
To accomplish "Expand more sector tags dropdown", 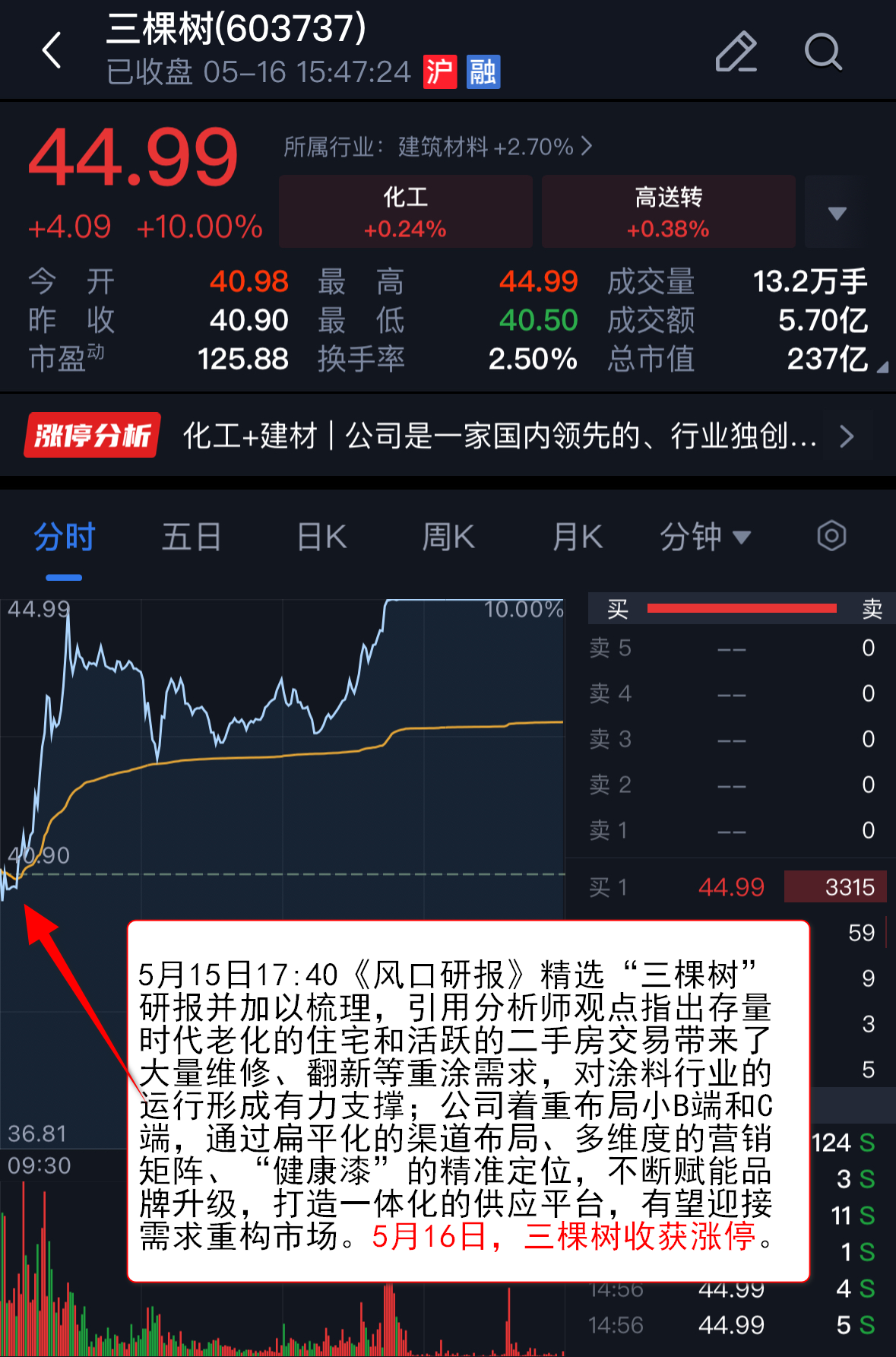I will point(837,212).
